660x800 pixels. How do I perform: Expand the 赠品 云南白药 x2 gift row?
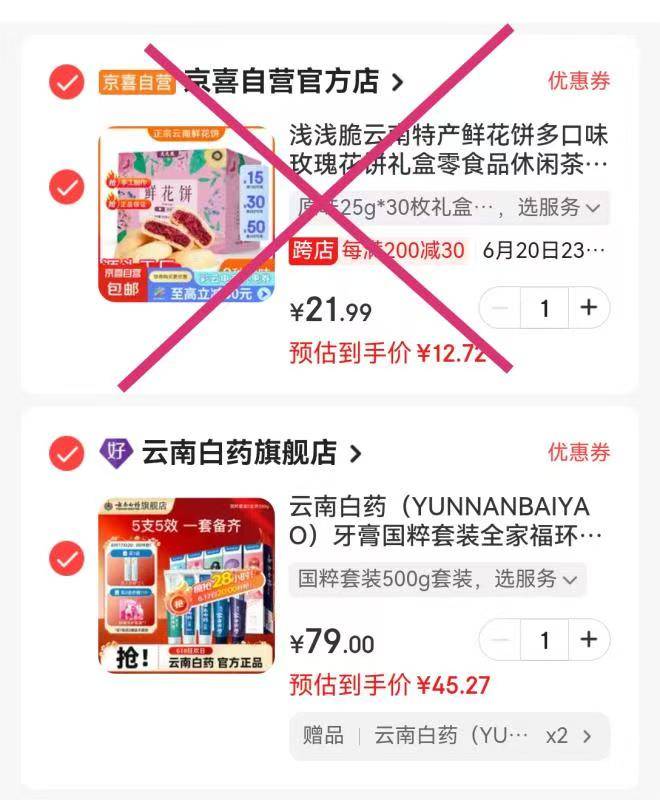click(448, 736)
